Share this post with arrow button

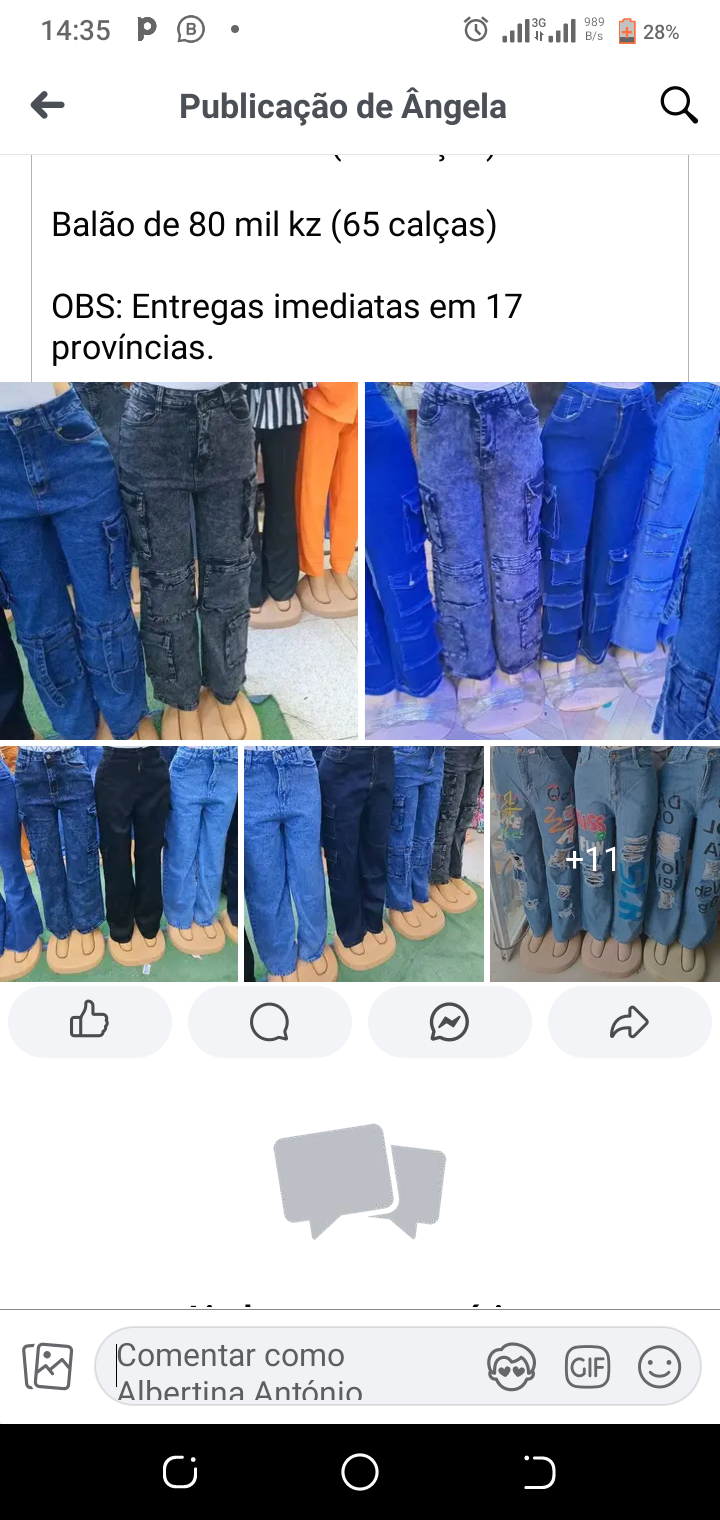pyautogui.click(x=630, y=1022)
